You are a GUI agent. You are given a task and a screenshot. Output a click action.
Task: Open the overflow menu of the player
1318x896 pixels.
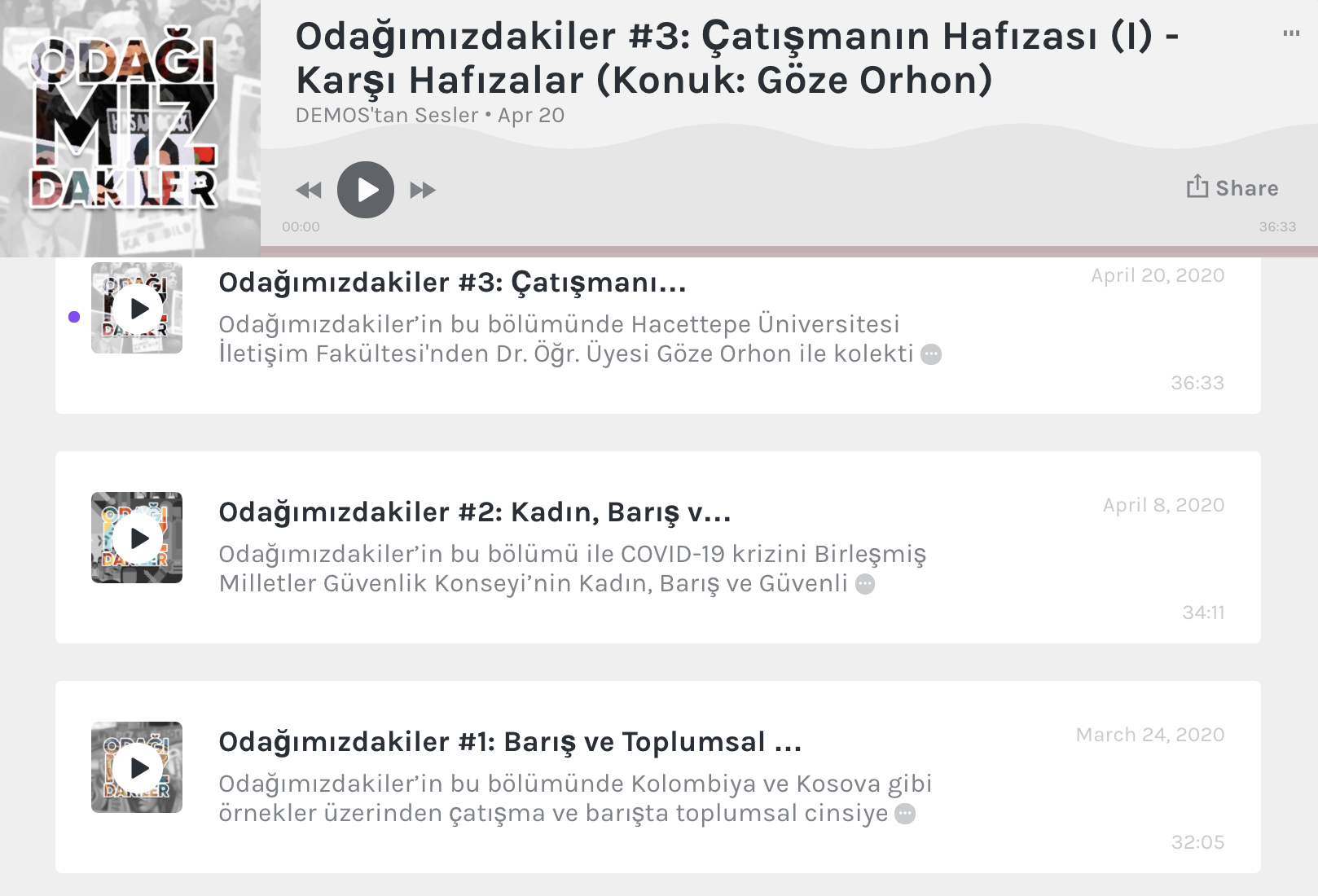coord(1291,33)
